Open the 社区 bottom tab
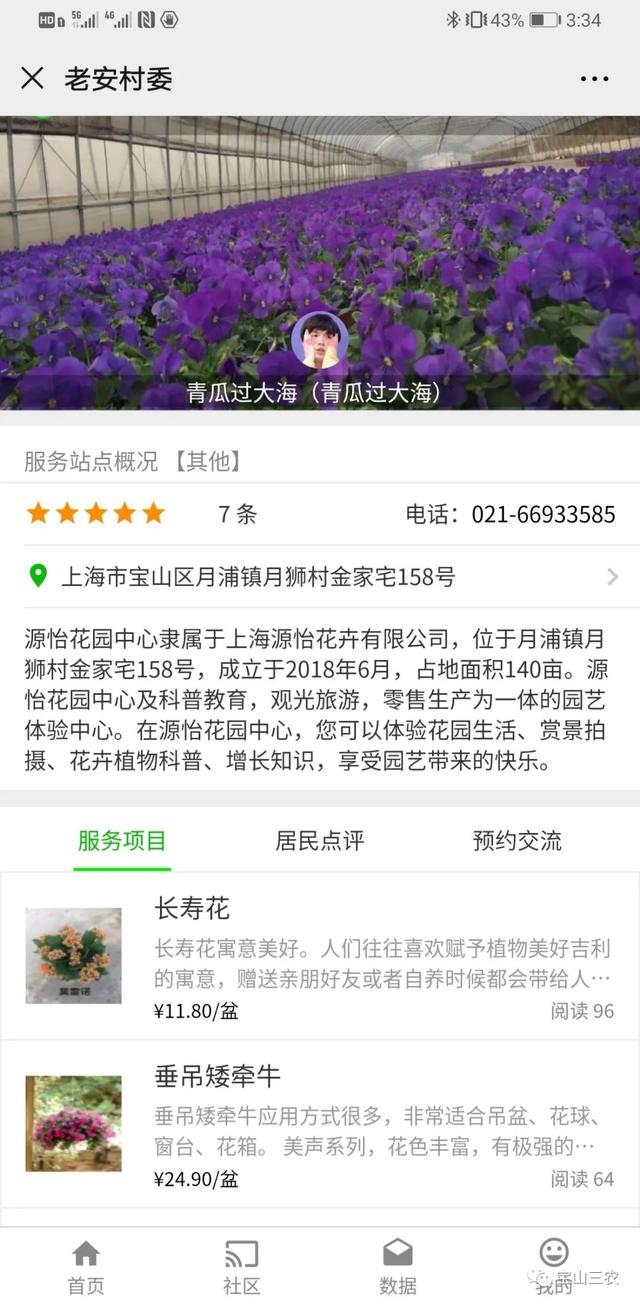The image size is (640, 1306). pos(241,1266)
